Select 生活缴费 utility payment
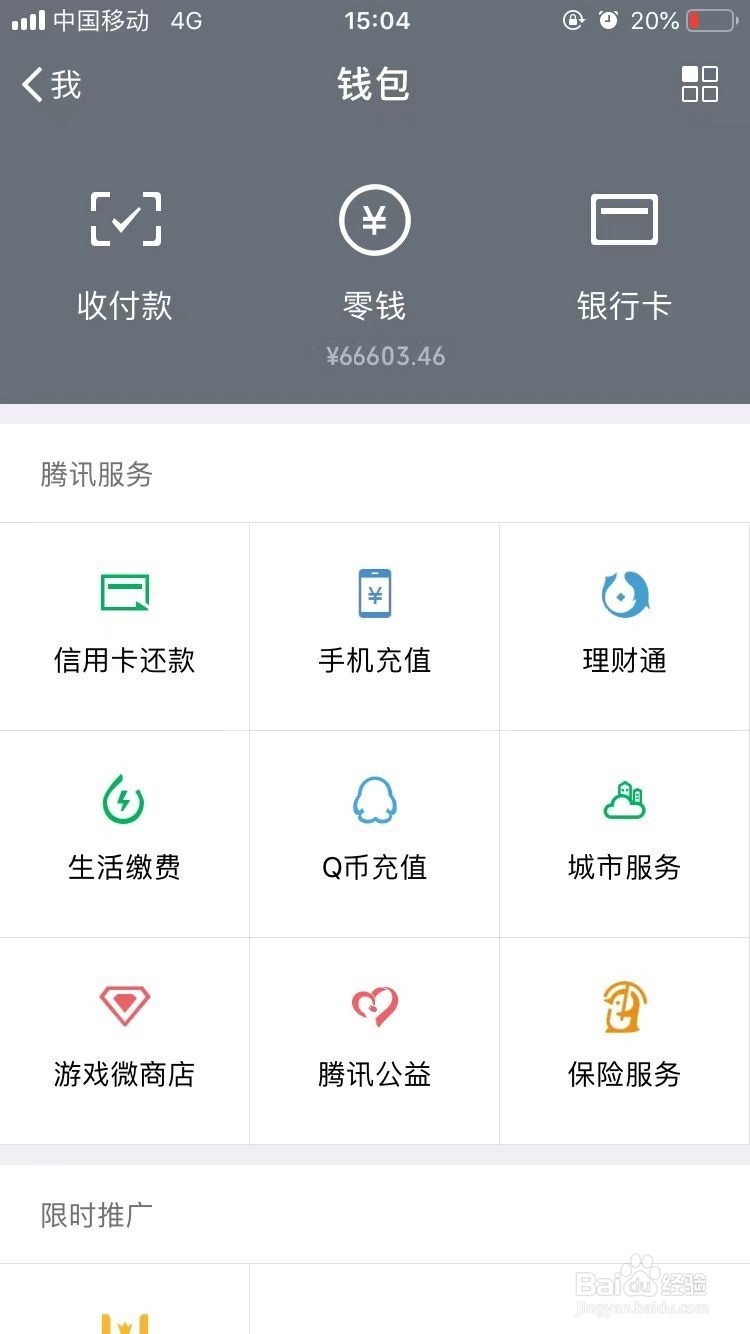The height and width of the screenshot is (1334, 750). point(125,828)
